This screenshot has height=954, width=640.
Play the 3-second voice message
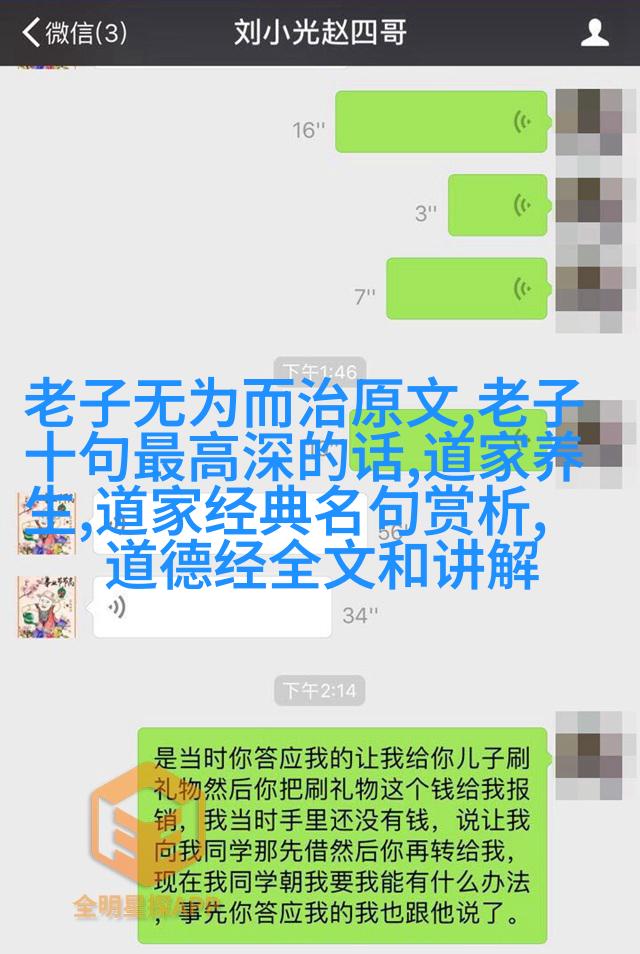[x=496, y=205]
